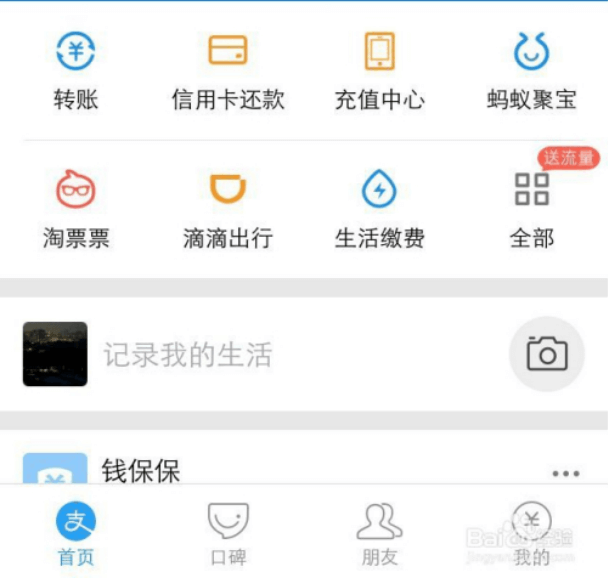This screenshot has width=610, height=578.
Task: Switch to the 我的 profile tab
Action: [531, 534]
